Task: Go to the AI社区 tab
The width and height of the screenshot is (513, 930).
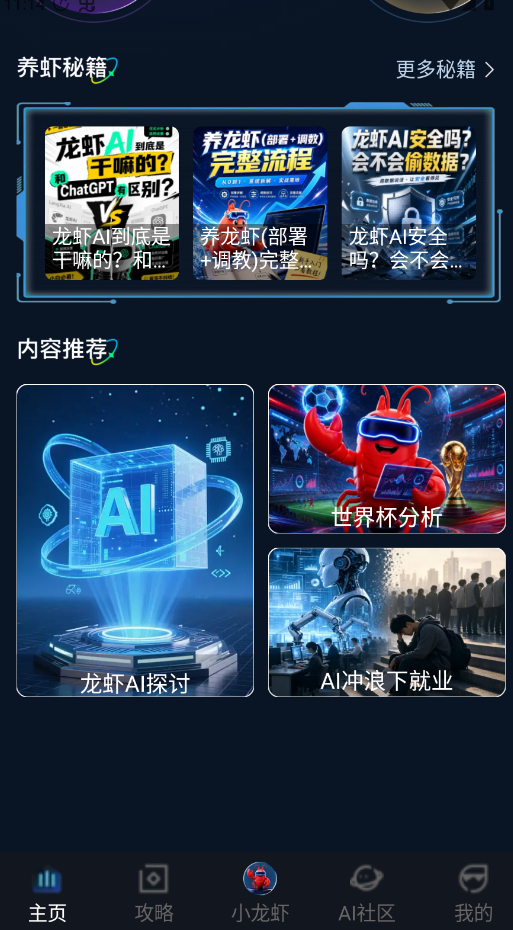Action: pyautogui.click(x=366, y=893)
